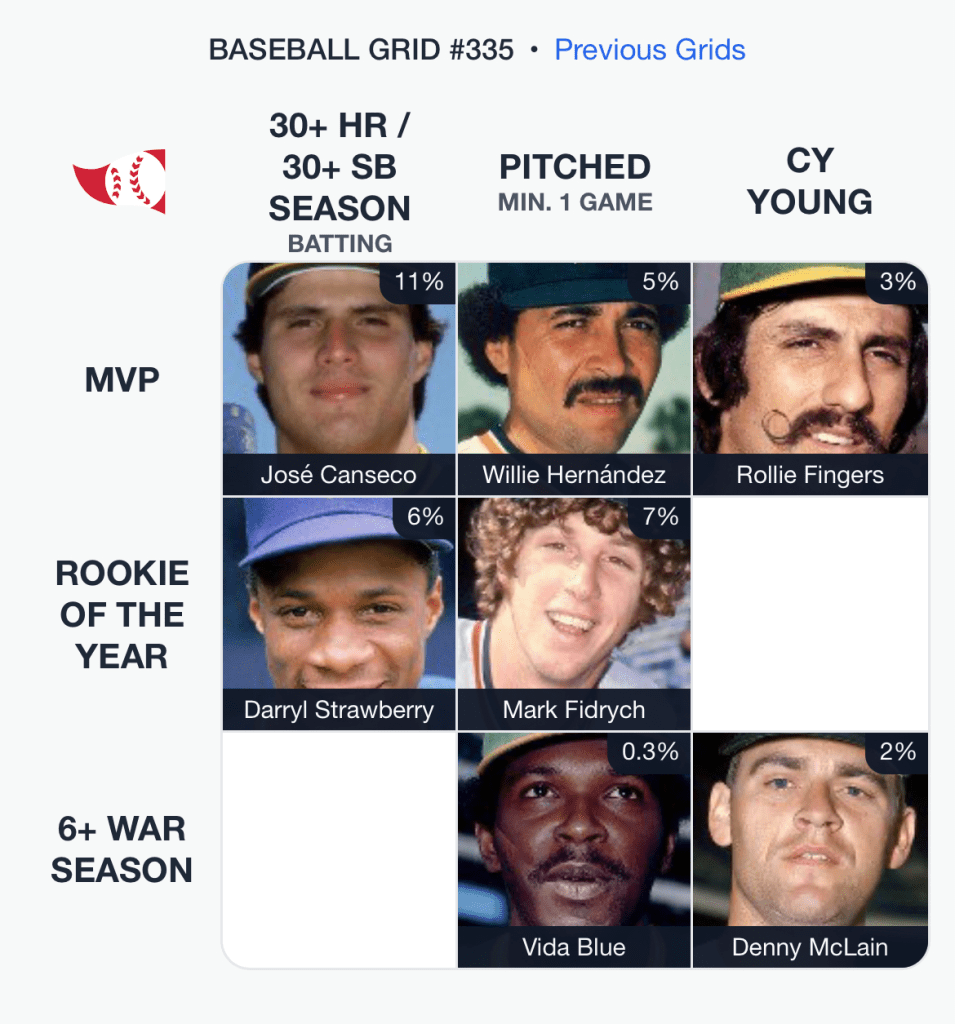Open the Willie Hernández tile
The height and width of the screenshot is (1024, 955).
click(574, 378)
